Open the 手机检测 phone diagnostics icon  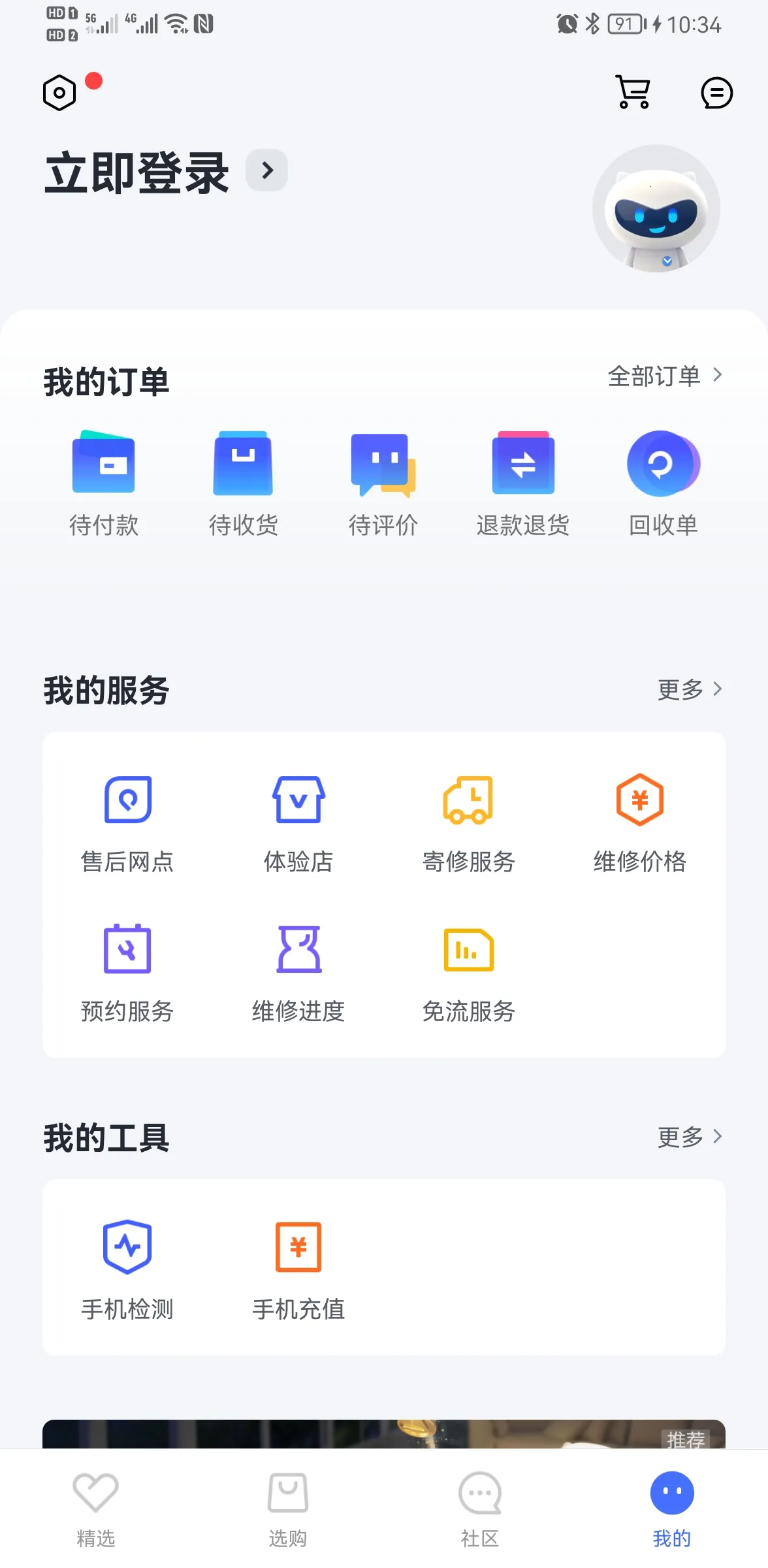click(x=128, y=1247)
